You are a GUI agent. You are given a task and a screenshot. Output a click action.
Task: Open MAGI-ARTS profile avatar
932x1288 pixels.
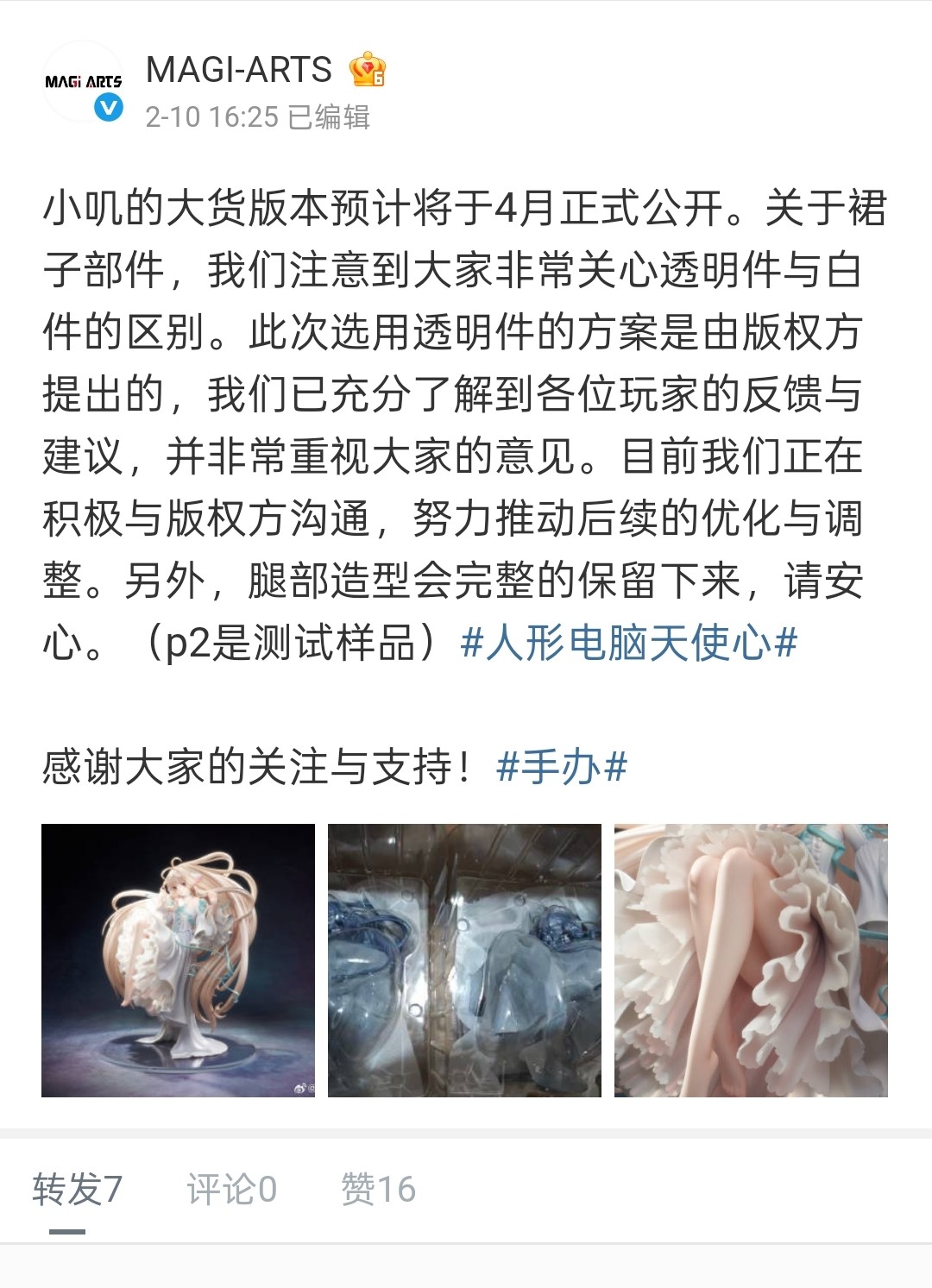coord(83,82)
